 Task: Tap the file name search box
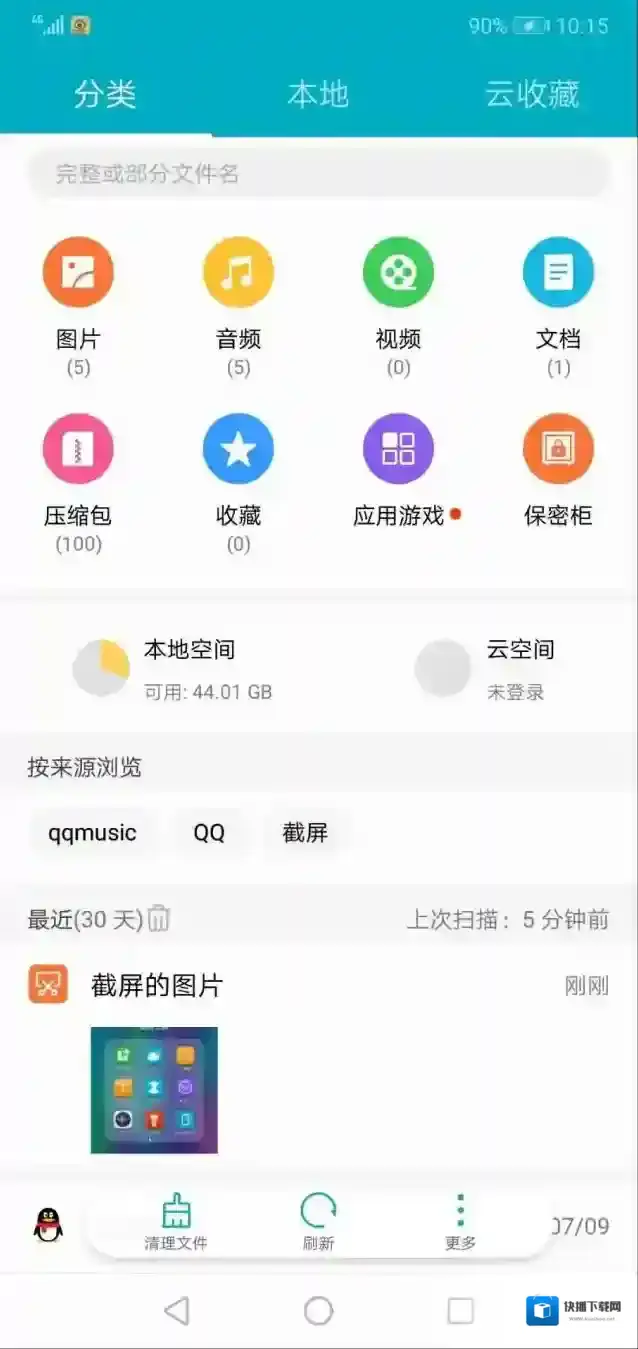pyautogui.click(x=318, y=174)
